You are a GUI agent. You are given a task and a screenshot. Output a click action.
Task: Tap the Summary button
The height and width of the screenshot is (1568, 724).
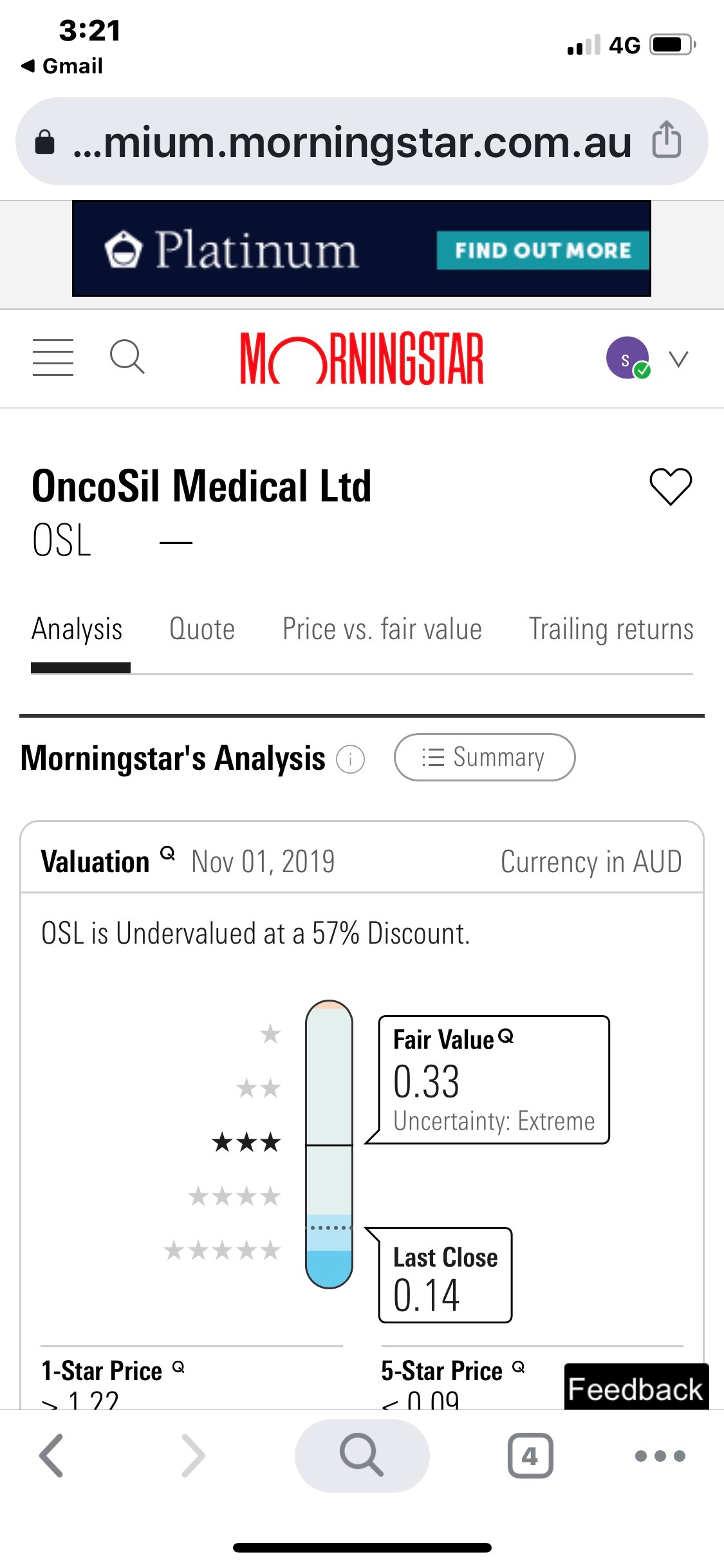(485, 757)
